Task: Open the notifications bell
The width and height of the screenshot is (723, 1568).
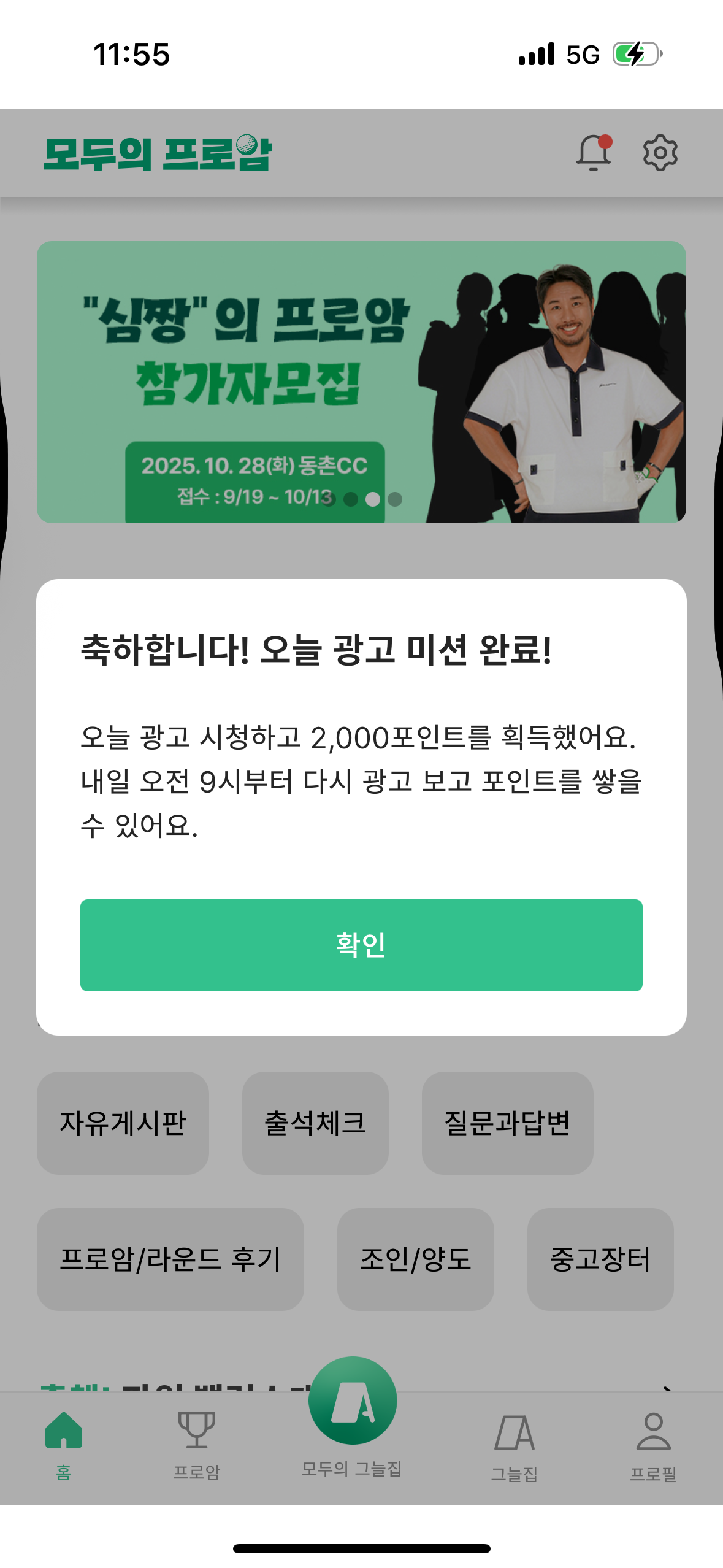Action: point(593,153)
